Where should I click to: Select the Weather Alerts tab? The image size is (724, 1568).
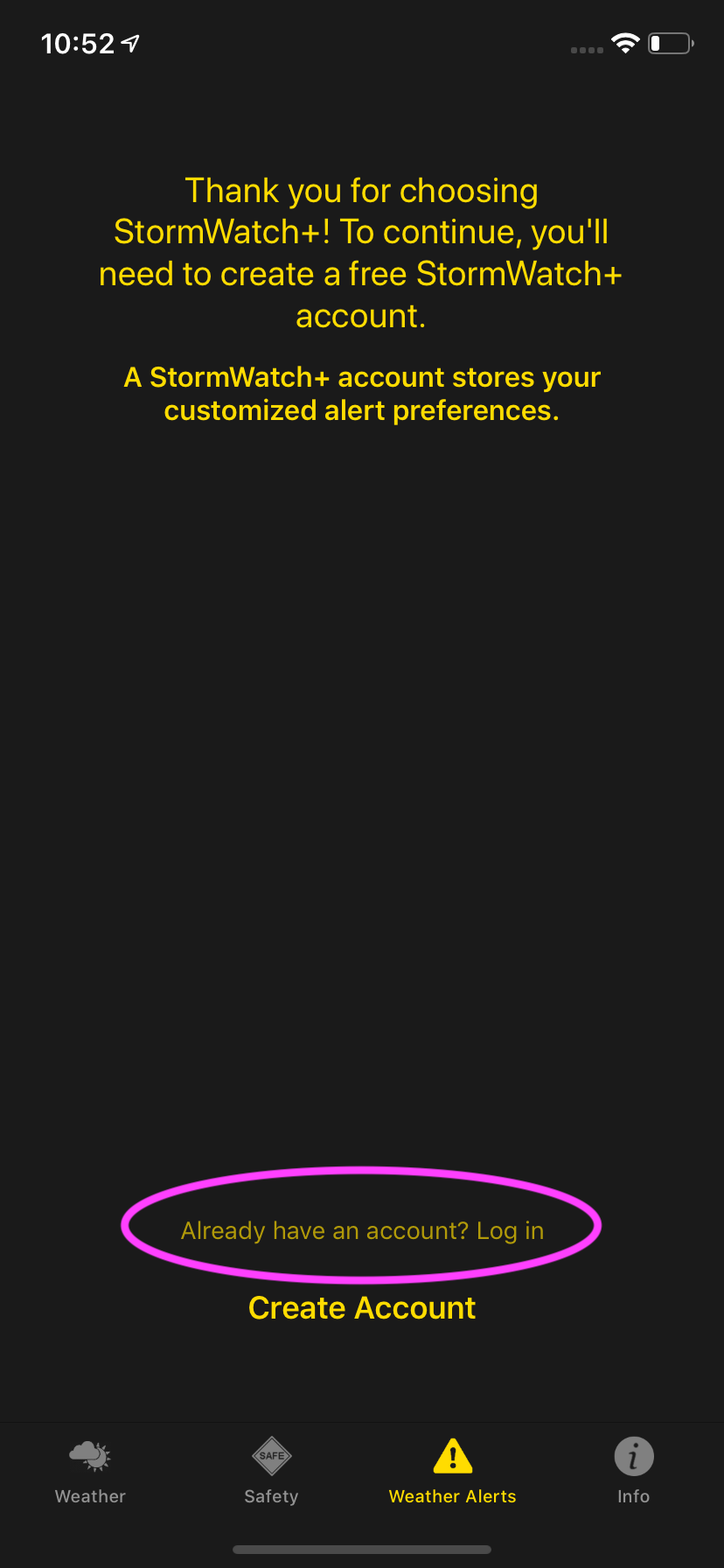tap(452, 1471)
